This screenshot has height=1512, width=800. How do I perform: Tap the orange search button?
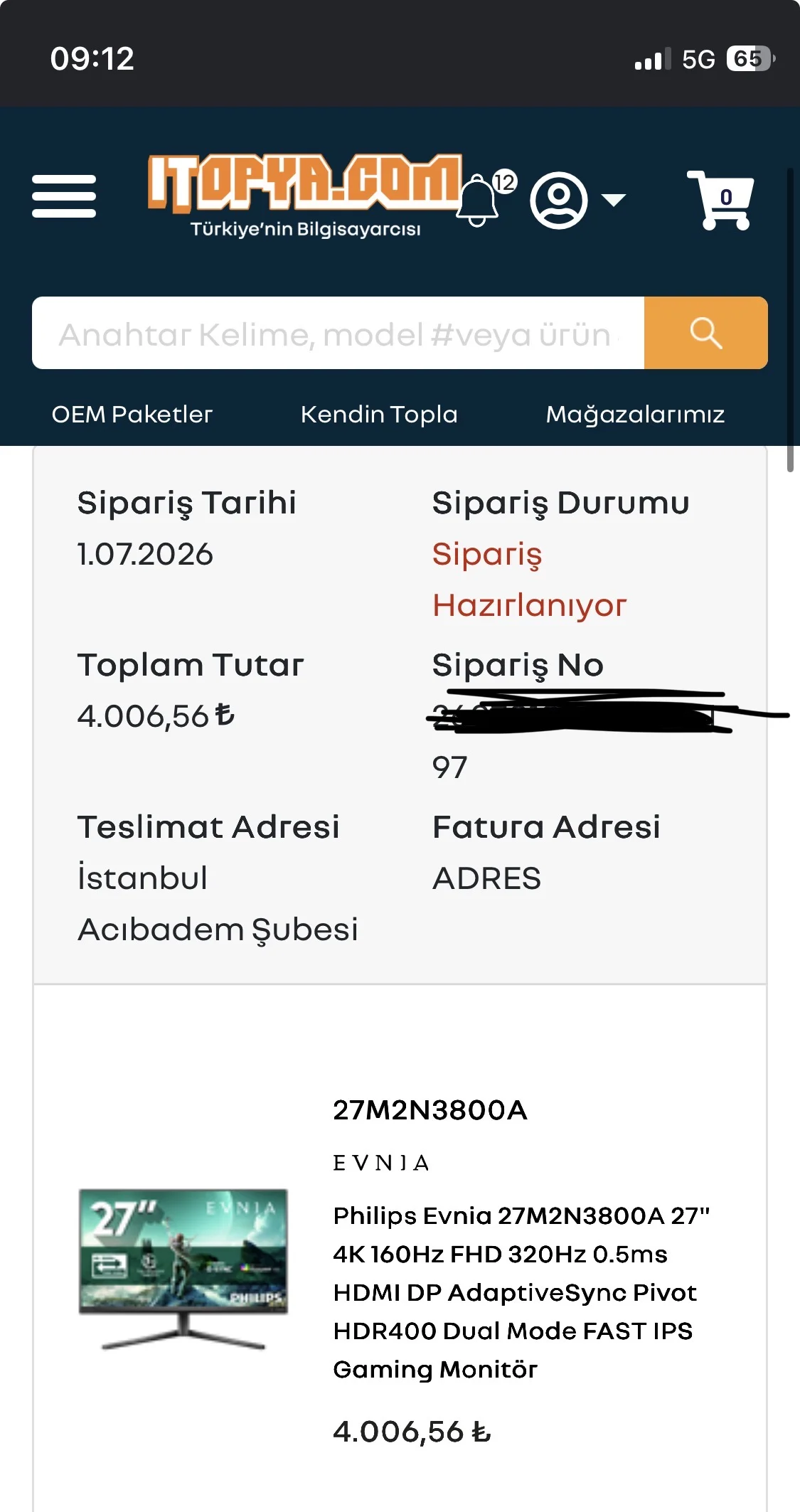click(706, 333)
